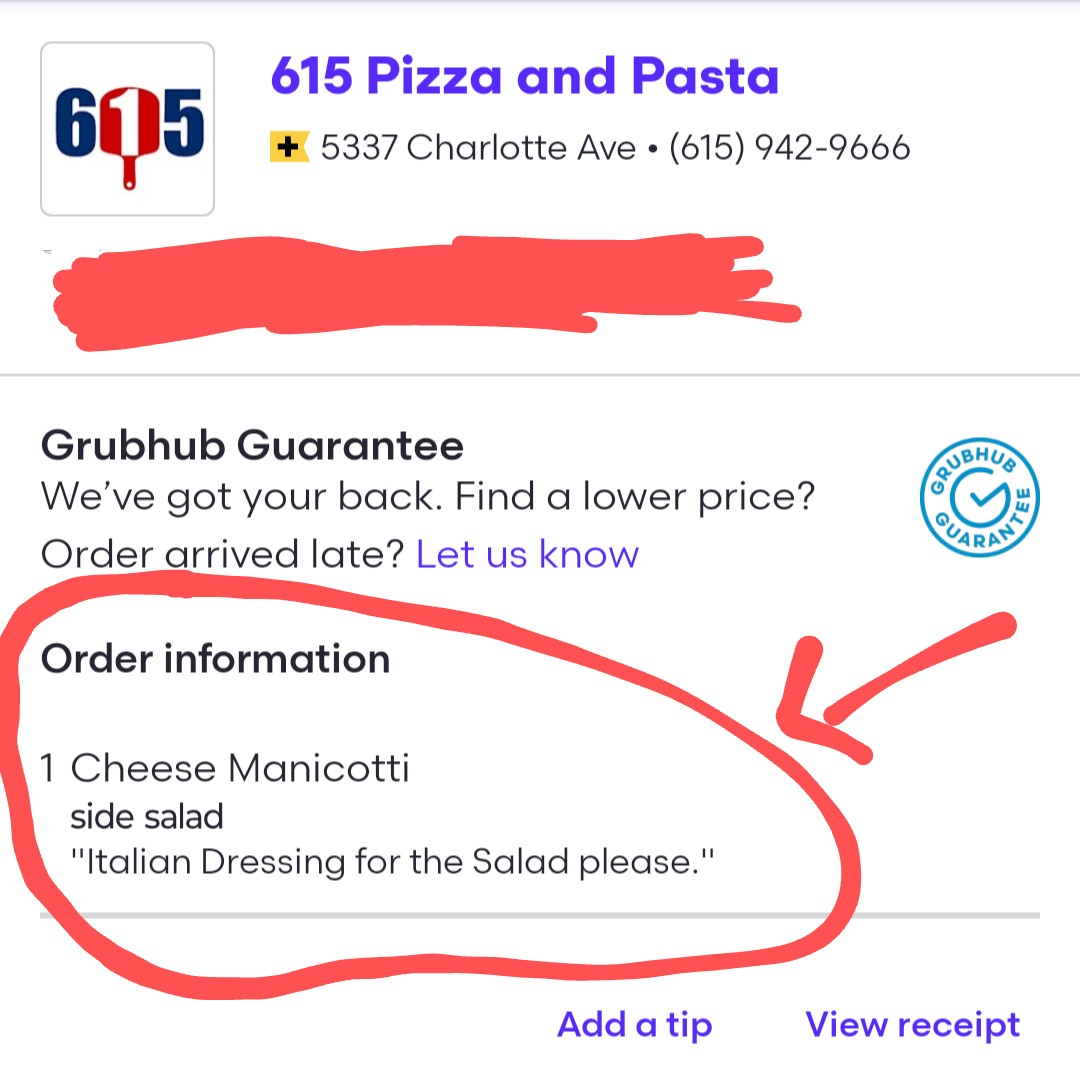The width and height of the screenshot is (1080, 1085).
Task: Open the 615 restaurant logo thumbnail
Action: (127, 129)
